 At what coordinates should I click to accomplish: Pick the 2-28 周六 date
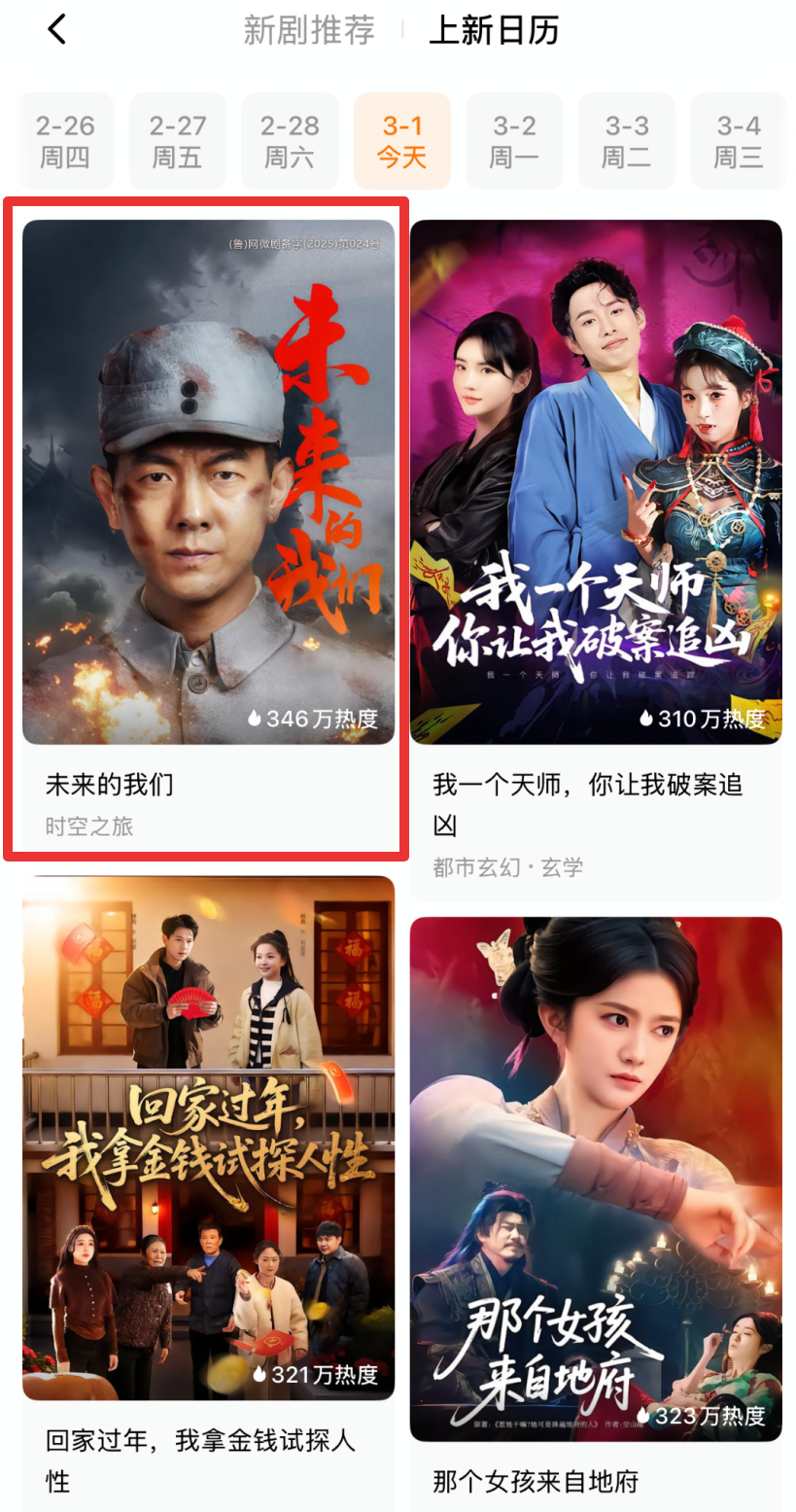click(290, 141)
